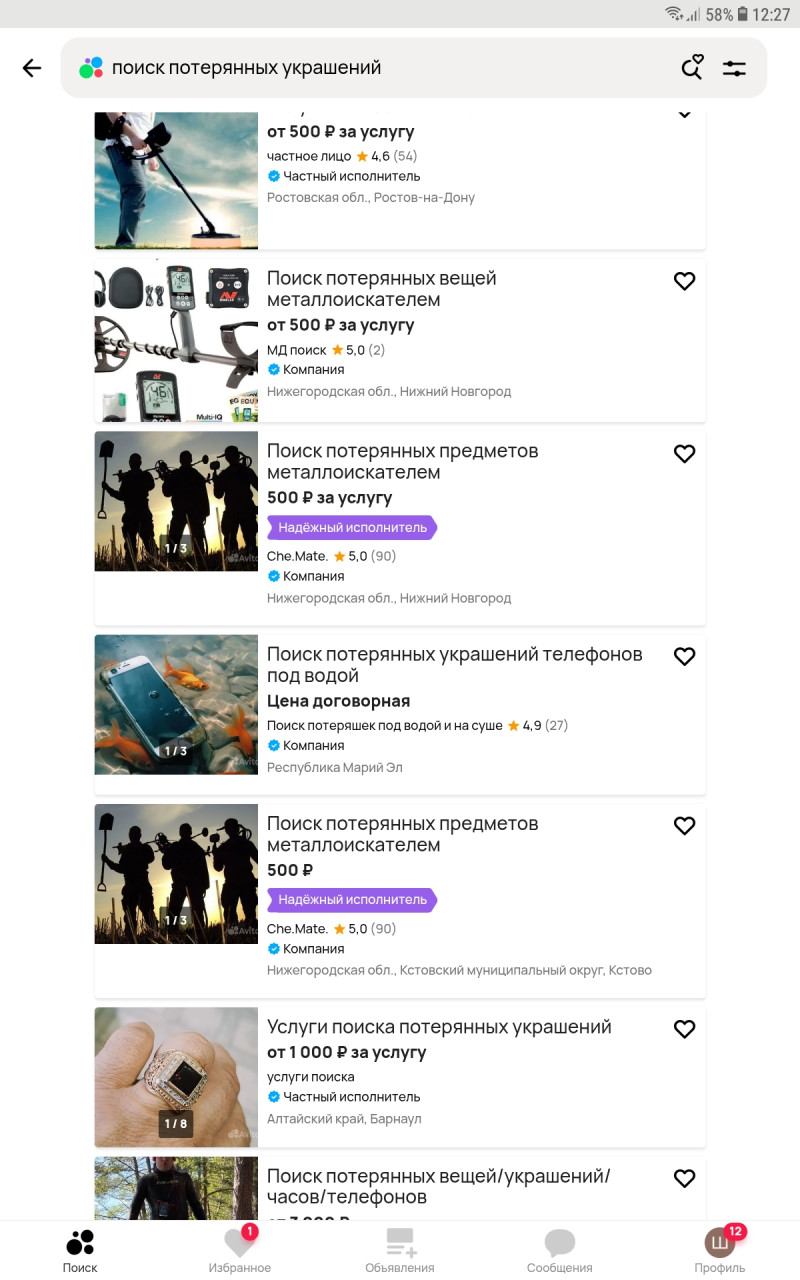The image size is (800, 1280).
Task: Favorite 'Поиск потерянных вещей металлоискателем' listing
Action: [x=684, y=281]
